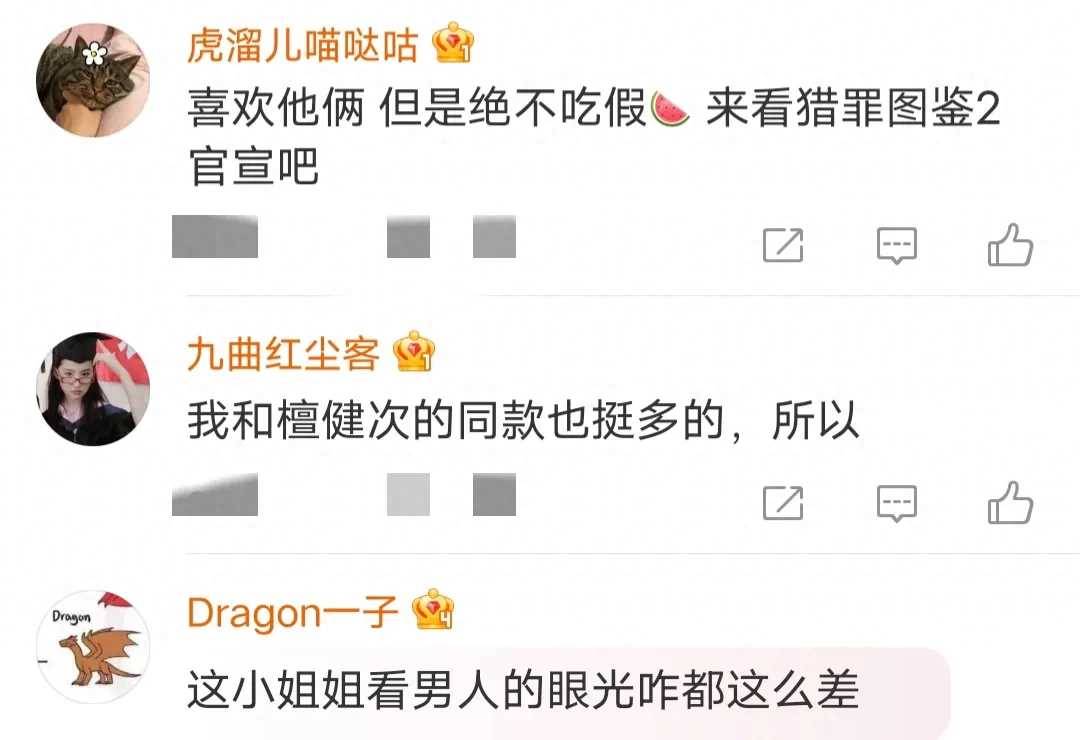The height and width of the screenshot is (740, 1080).
Task: Tap the username 虎溜儿喵哒咕
Action: (x=303, y=44)
